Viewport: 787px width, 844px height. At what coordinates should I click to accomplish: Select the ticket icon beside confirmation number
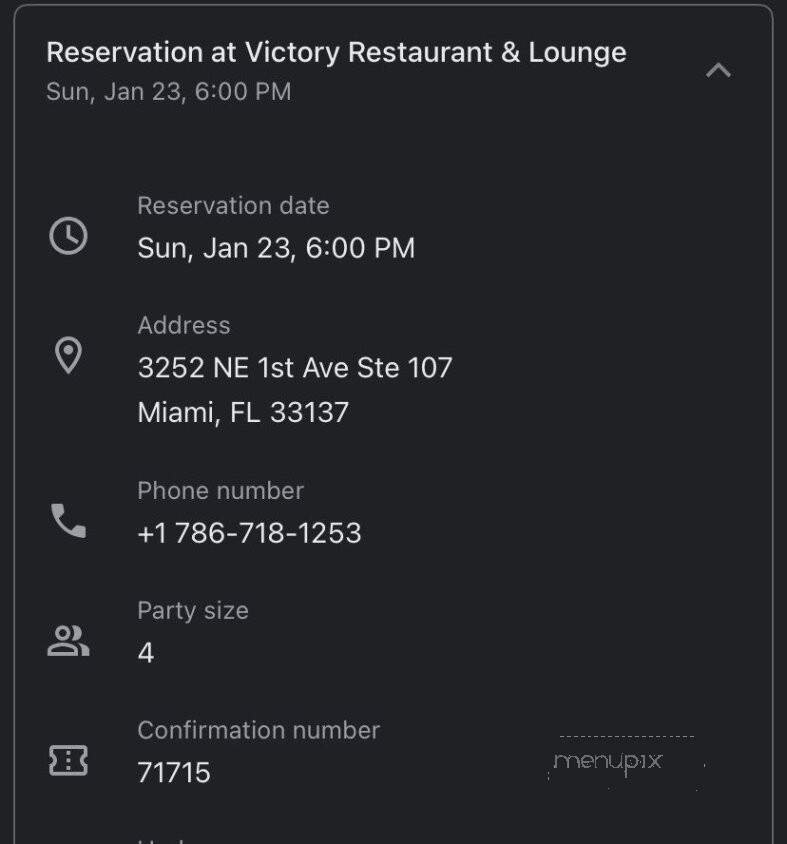point(67,760)
